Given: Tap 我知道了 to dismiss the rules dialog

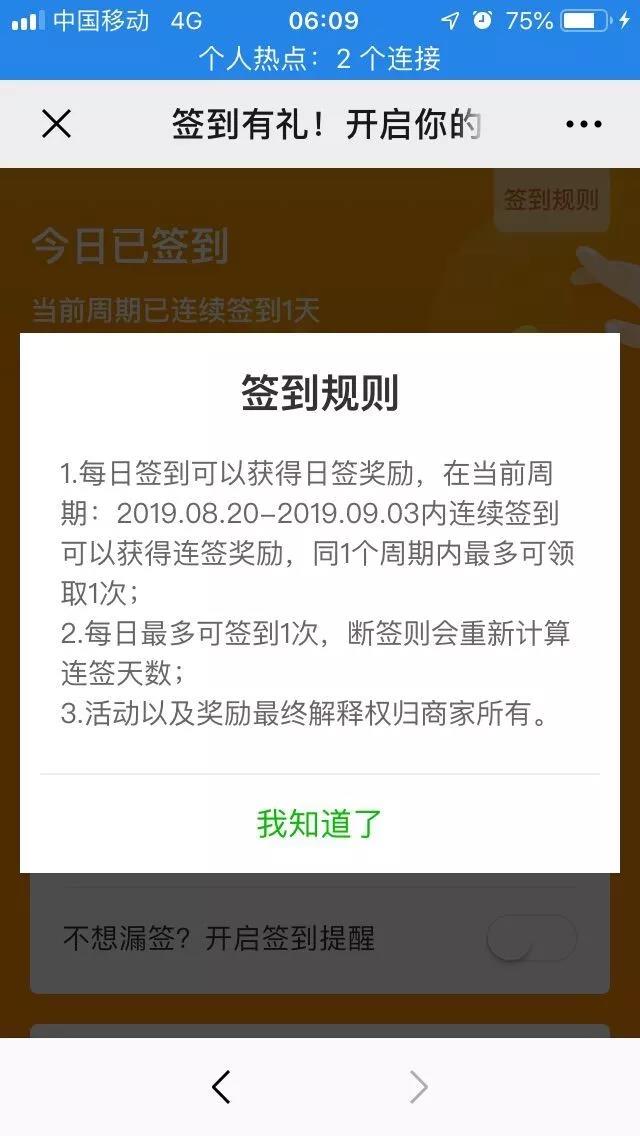Looking at the screenshot, I should click(319, 823).
